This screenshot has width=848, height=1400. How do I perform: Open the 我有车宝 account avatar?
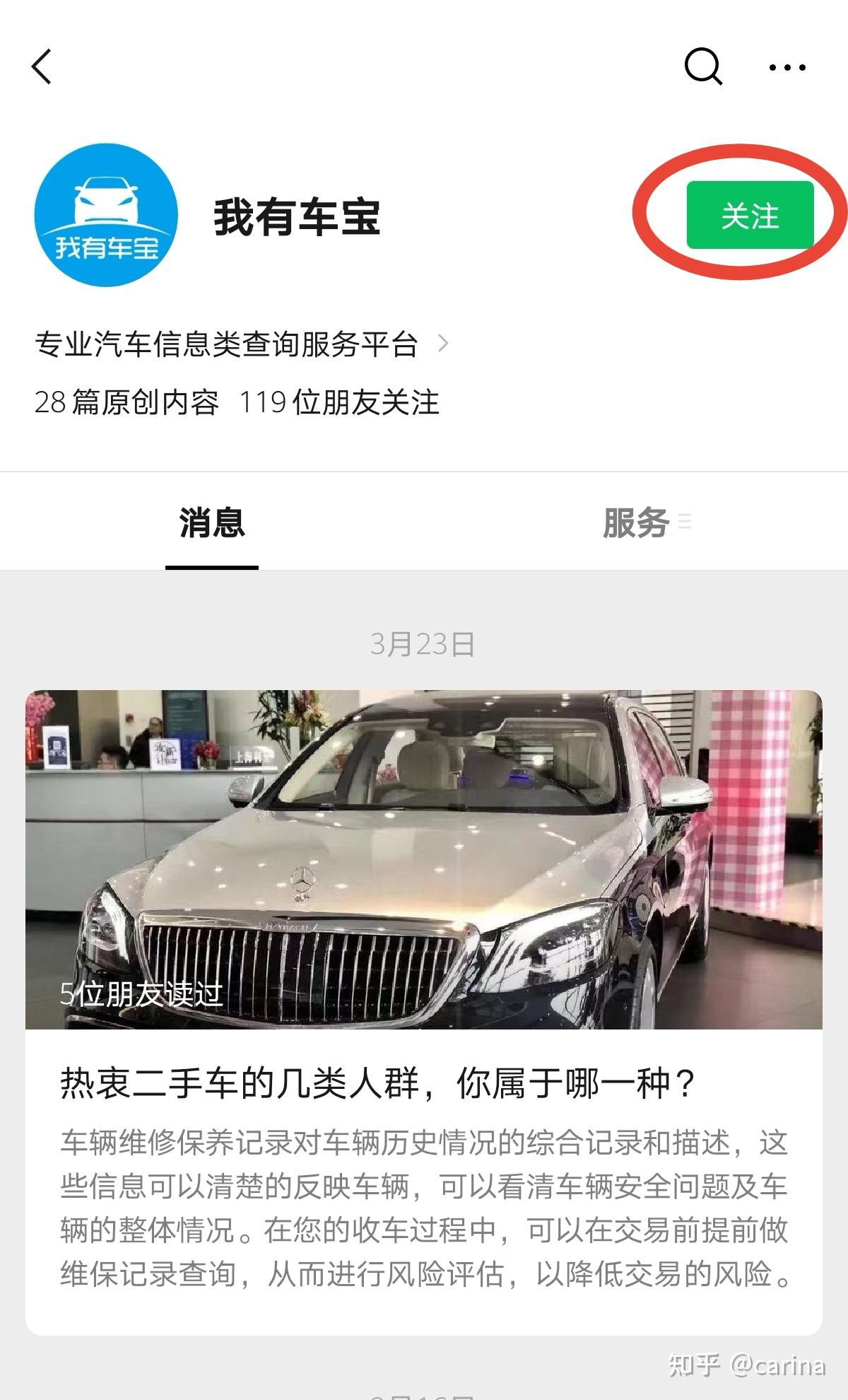tap(106, 215)
